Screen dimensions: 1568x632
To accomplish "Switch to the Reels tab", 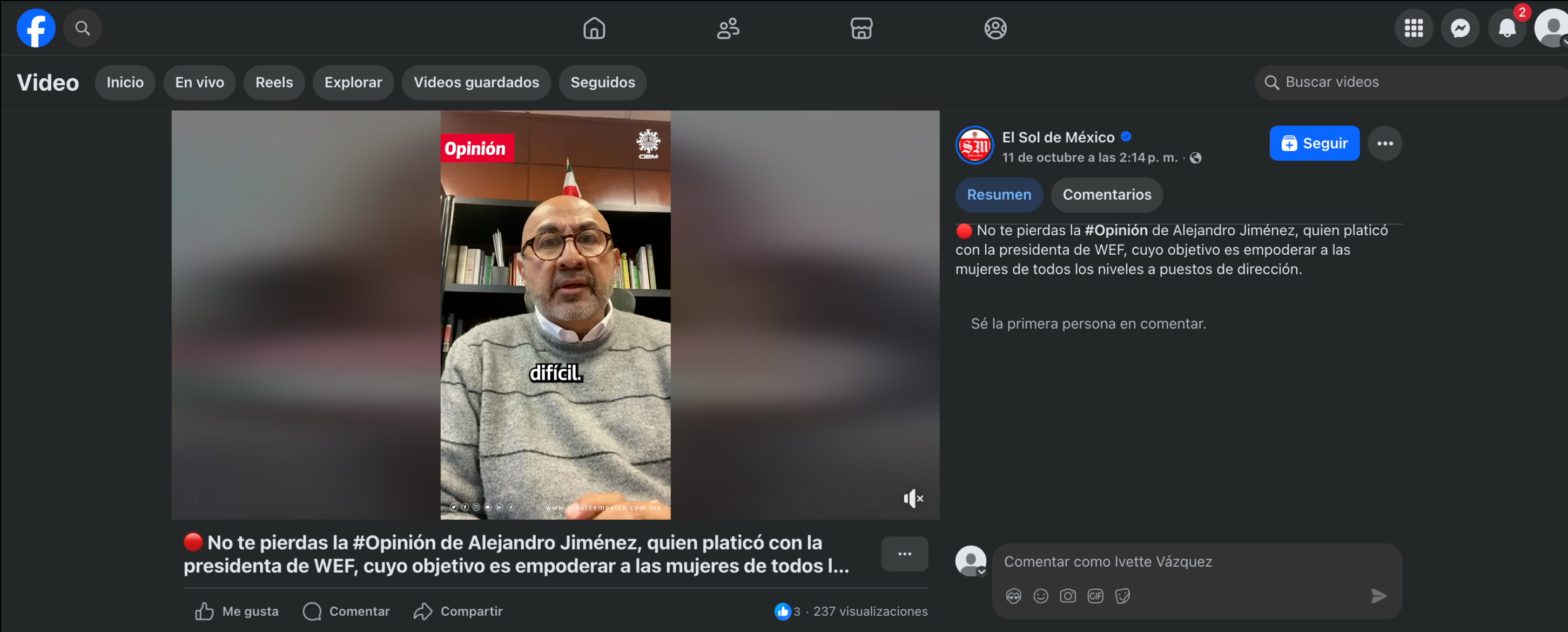I will coord(273,82).
